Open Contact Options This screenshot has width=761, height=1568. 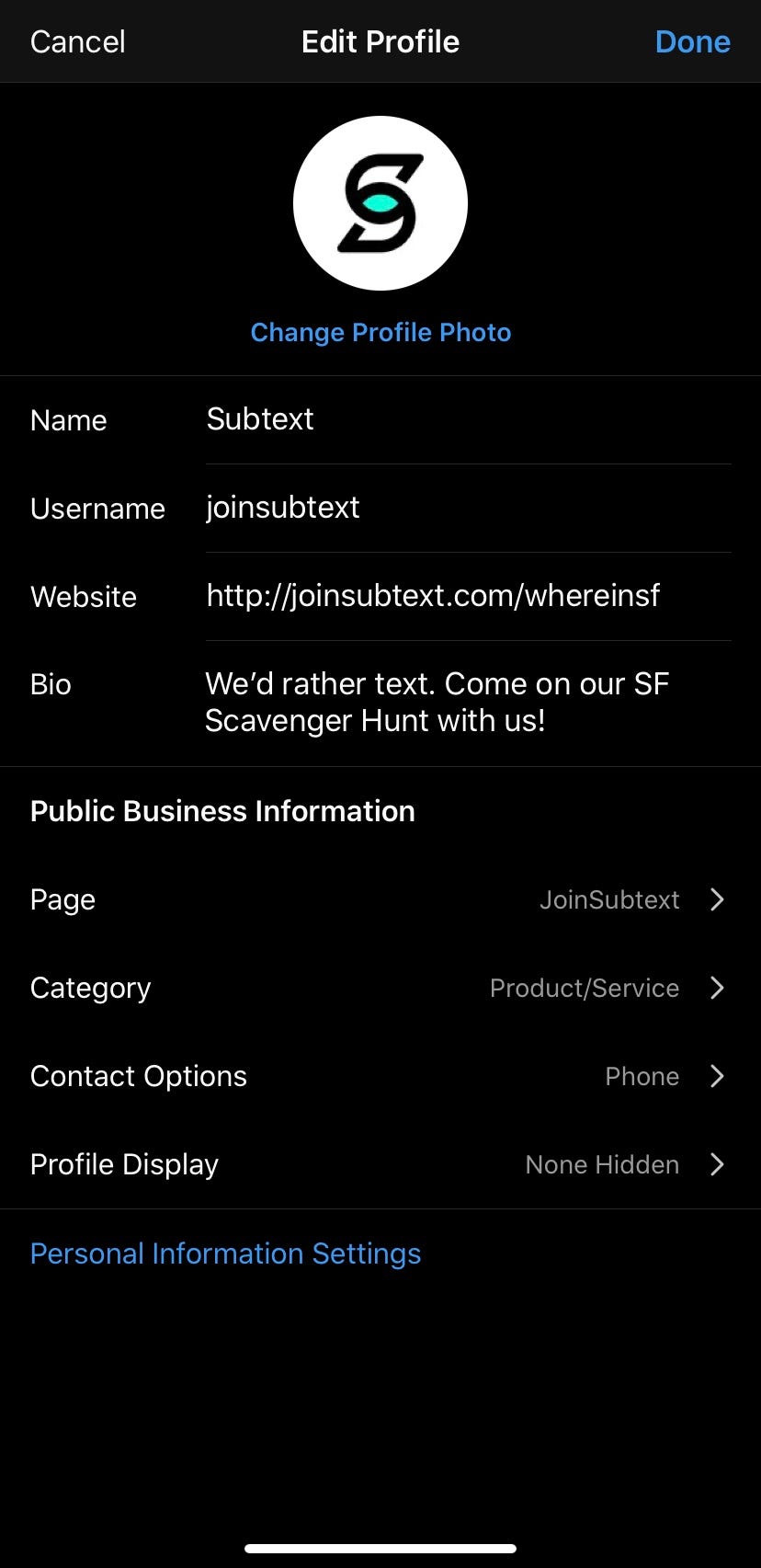(380, 1076)
